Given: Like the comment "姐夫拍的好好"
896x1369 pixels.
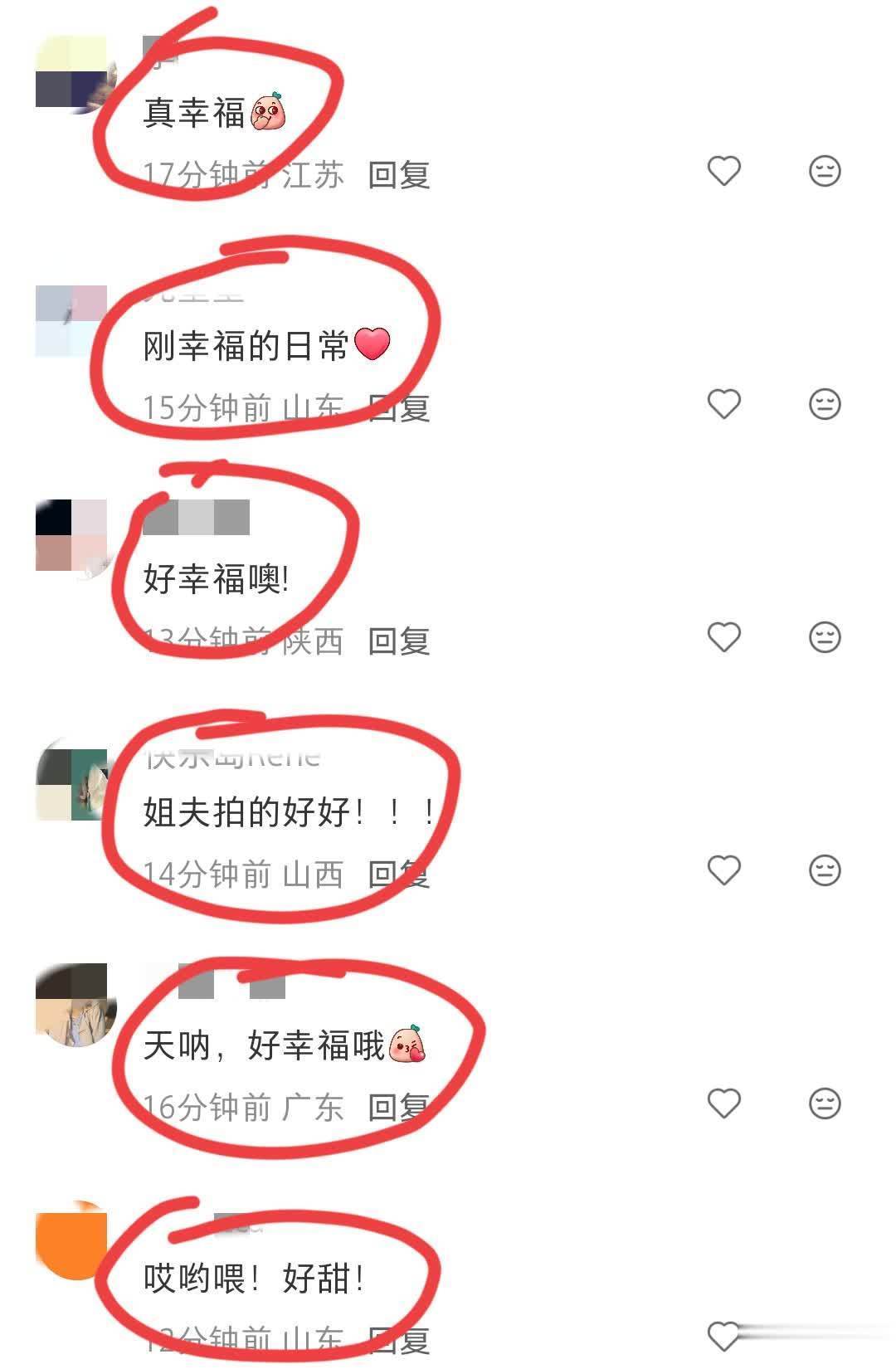Looking at the screenshot, I should [x=723, y=870].
